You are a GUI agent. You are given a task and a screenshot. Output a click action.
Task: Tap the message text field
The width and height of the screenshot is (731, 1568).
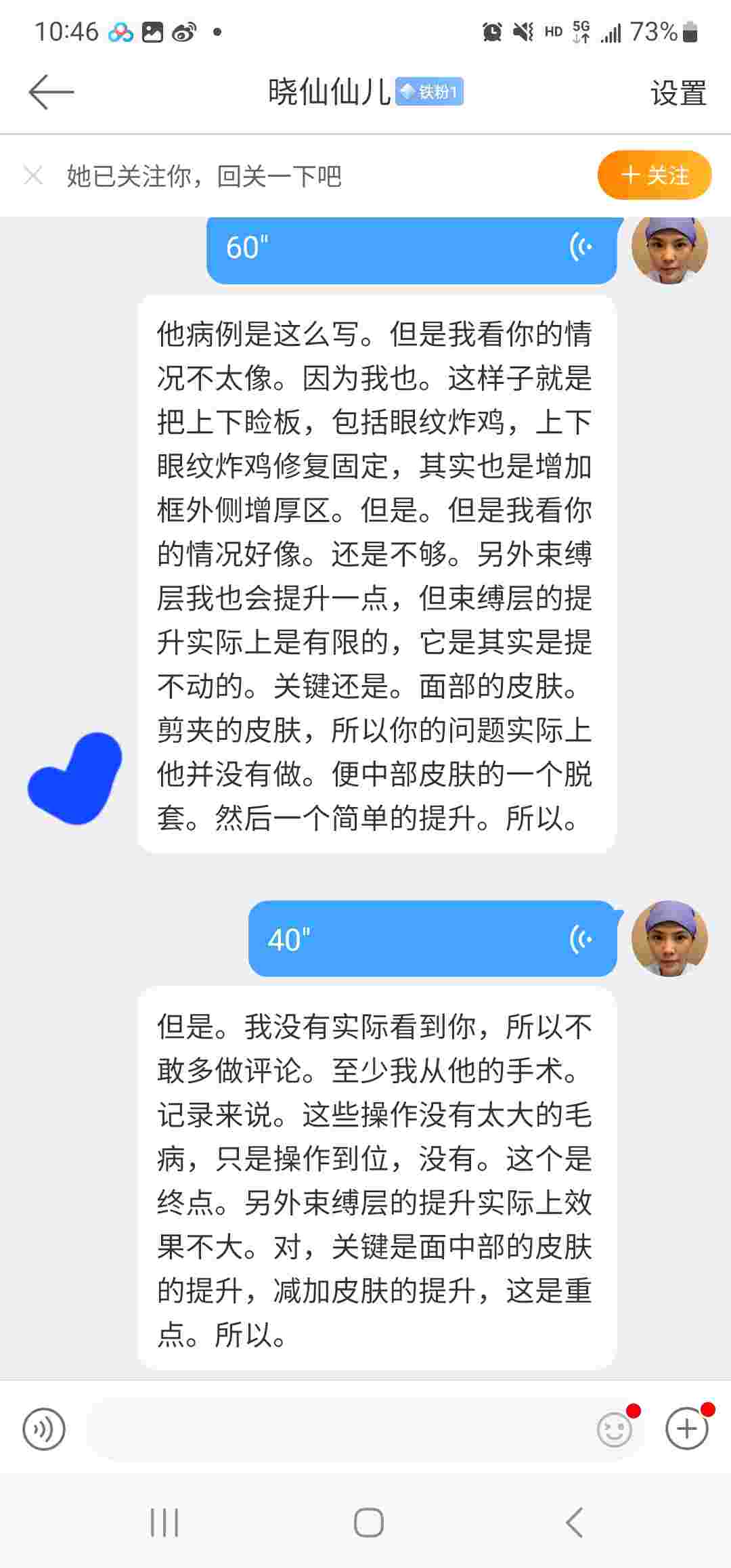pos(338,1429)
